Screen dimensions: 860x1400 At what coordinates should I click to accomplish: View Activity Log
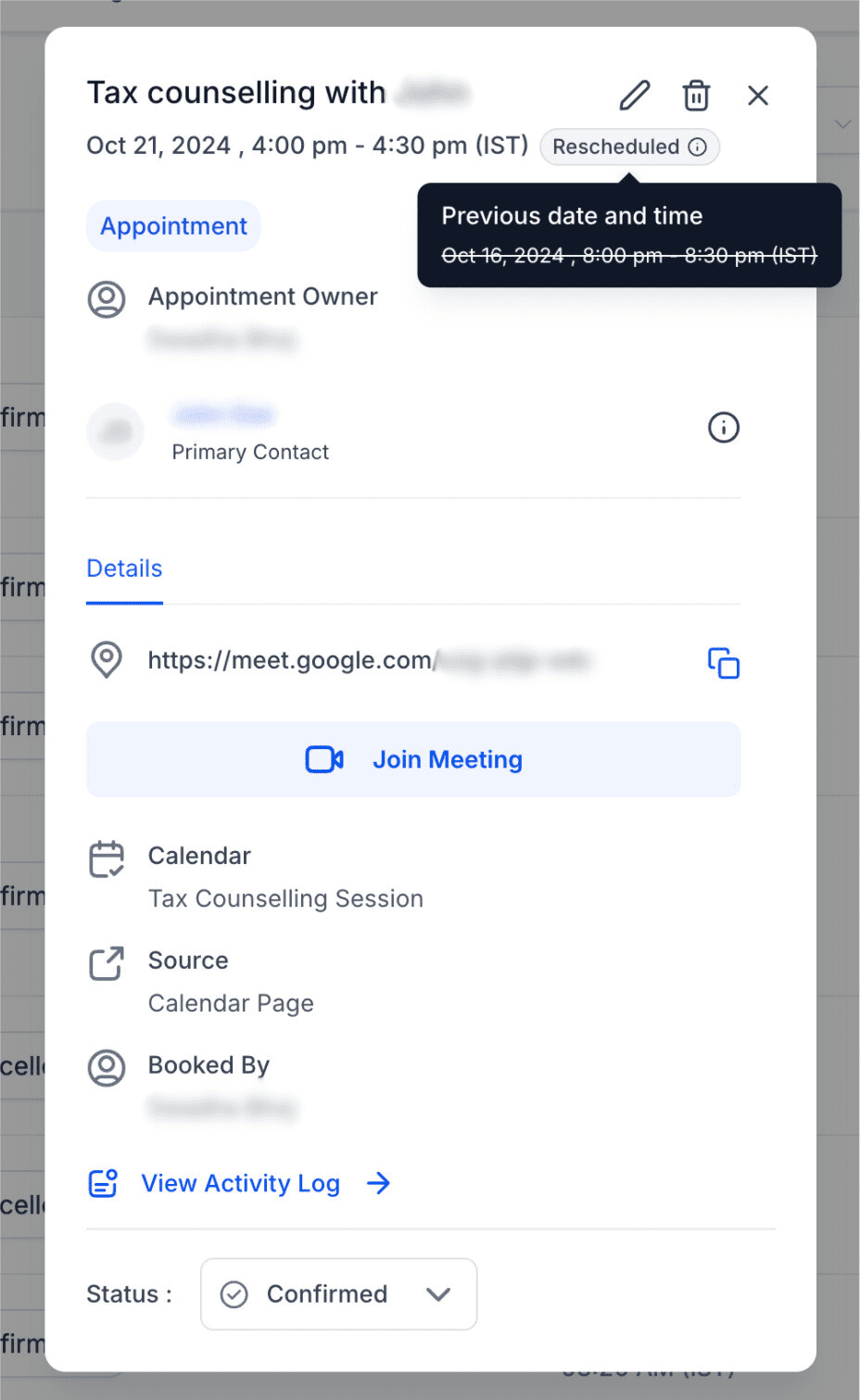coord(240,1183)
